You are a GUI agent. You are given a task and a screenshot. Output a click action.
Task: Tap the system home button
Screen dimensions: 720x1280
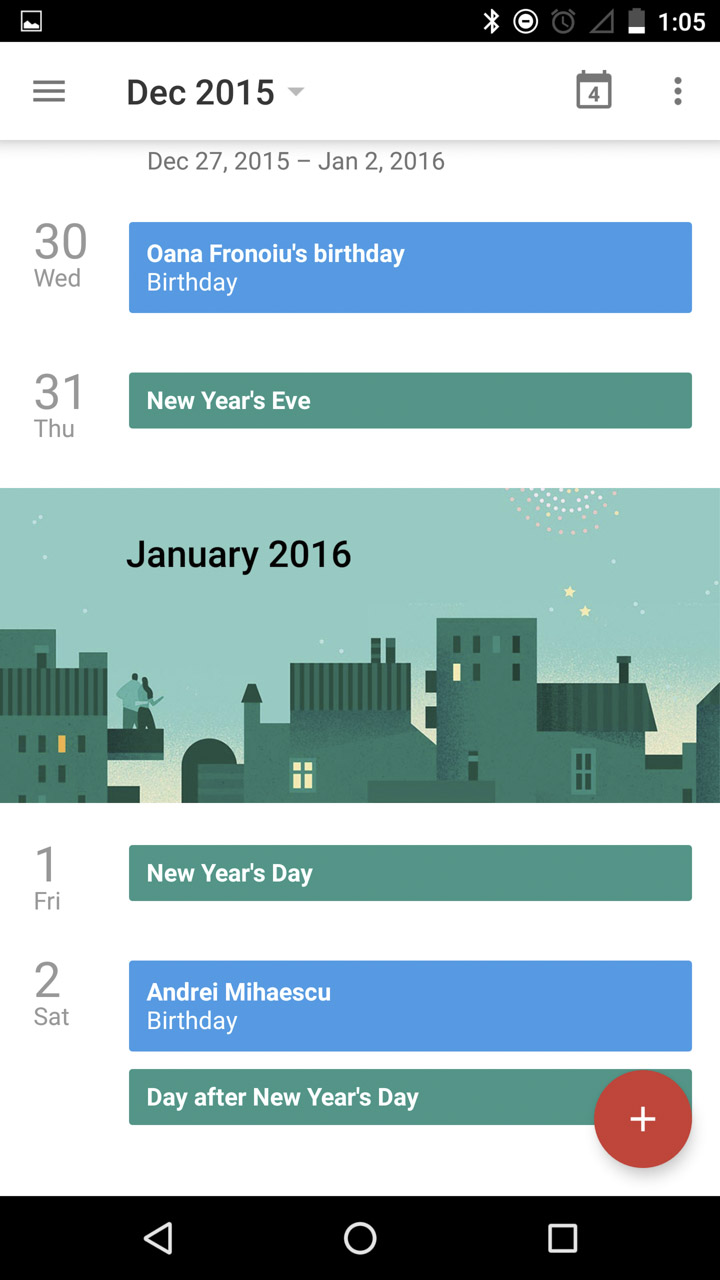coord(360,1238)
